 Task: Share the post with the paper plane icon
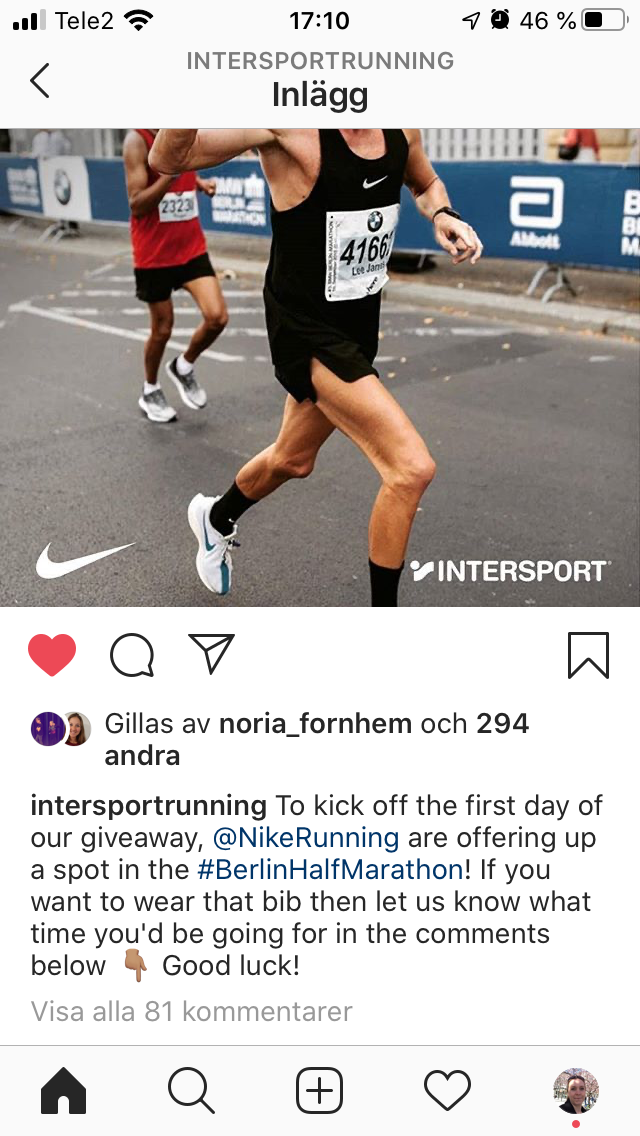click(x=210, y=654)
